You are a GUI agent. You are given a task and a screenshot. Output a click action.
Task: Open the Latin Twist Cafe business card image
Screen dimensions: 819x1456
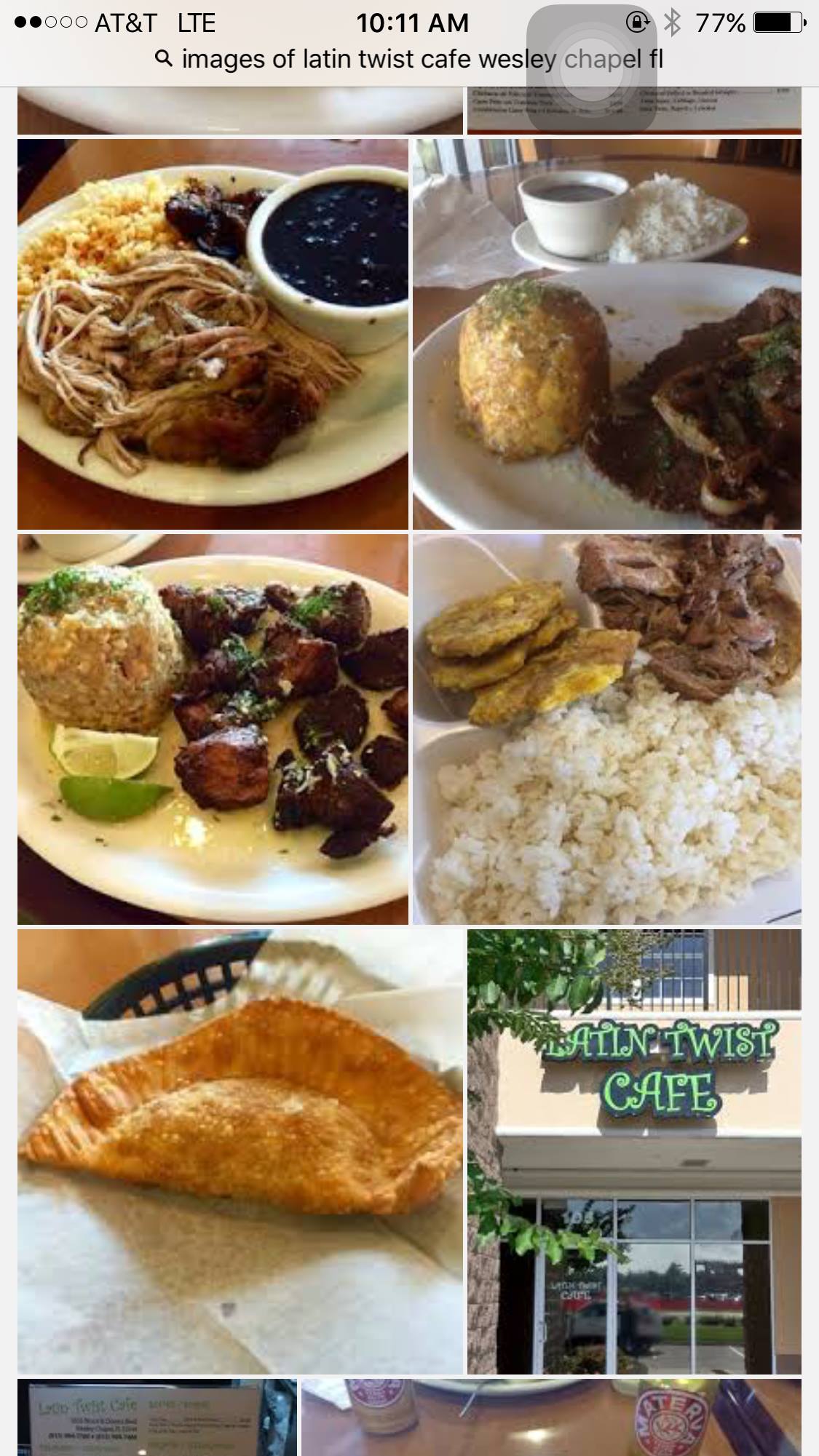pos(157,1417)
